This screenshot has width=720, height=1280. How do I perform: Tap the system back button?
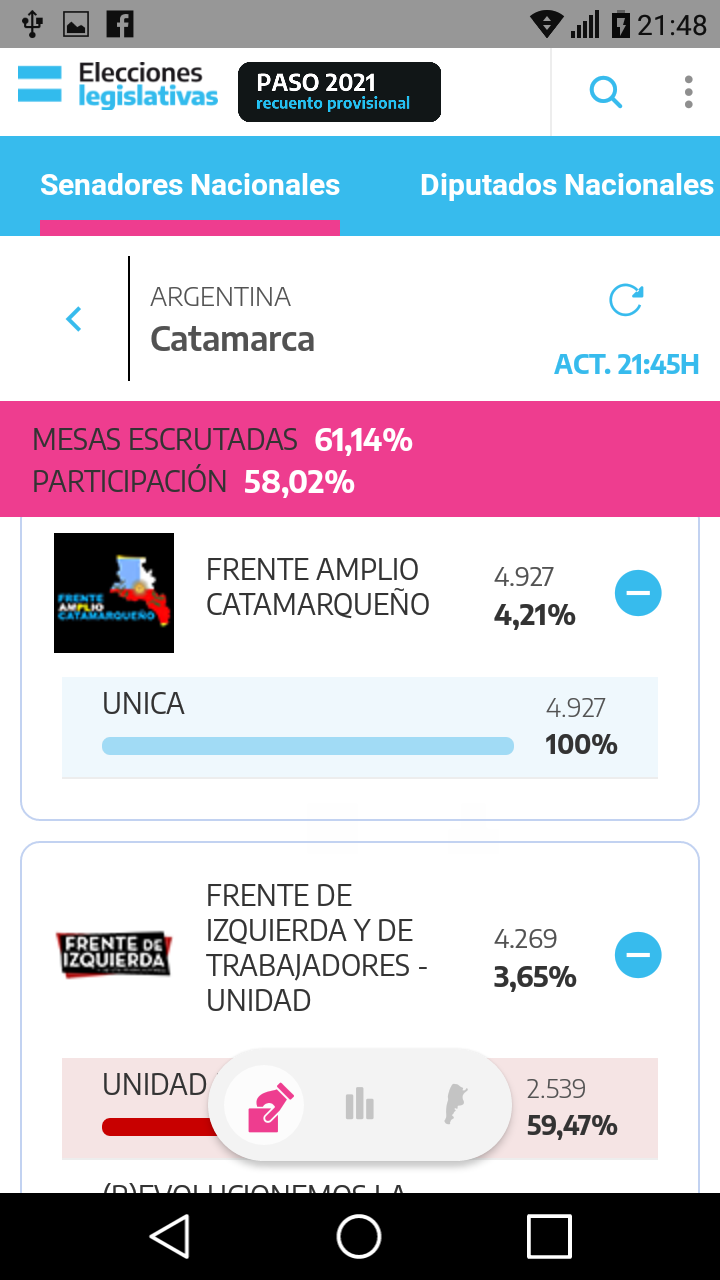[x=170, y=1236]
